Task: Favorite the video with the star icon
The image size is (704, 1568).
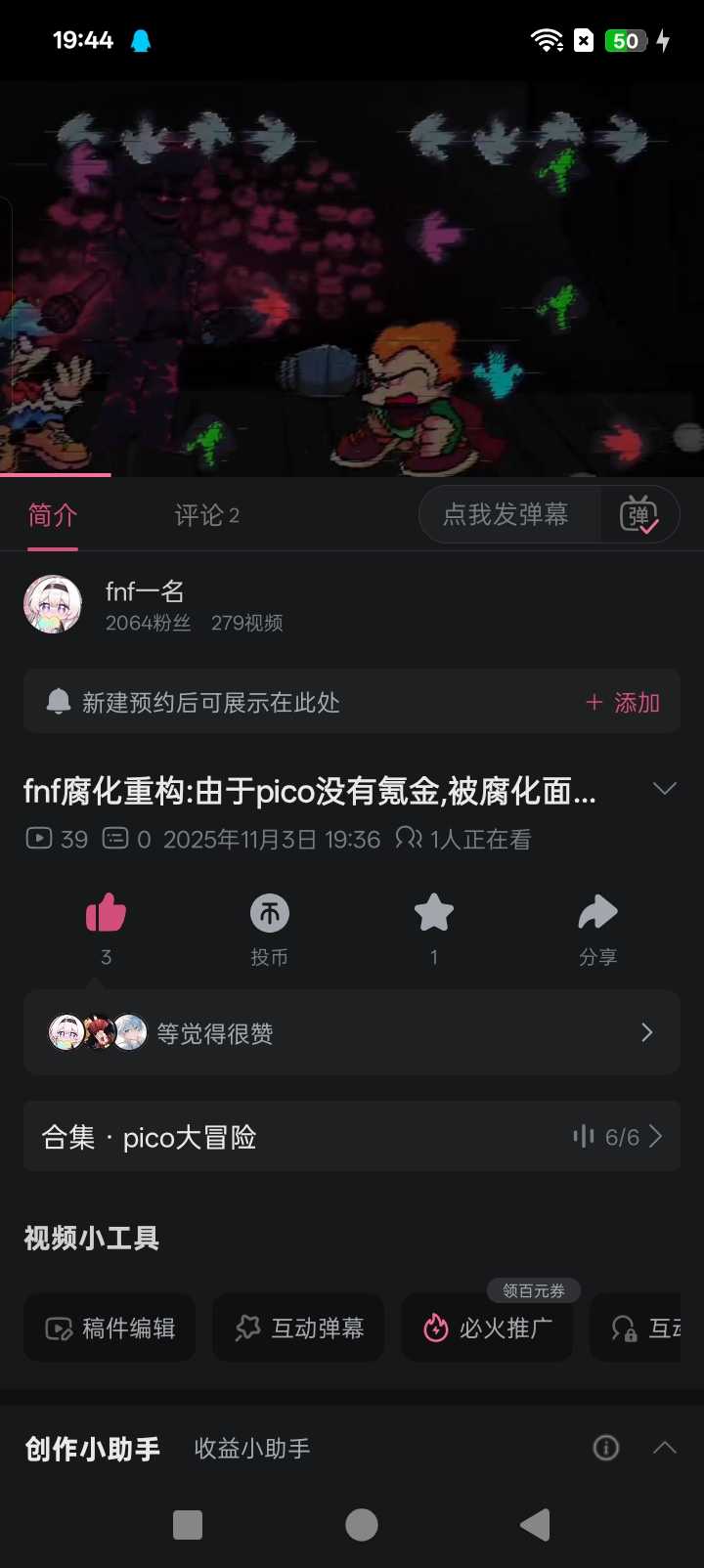Action: pos(434,914)
